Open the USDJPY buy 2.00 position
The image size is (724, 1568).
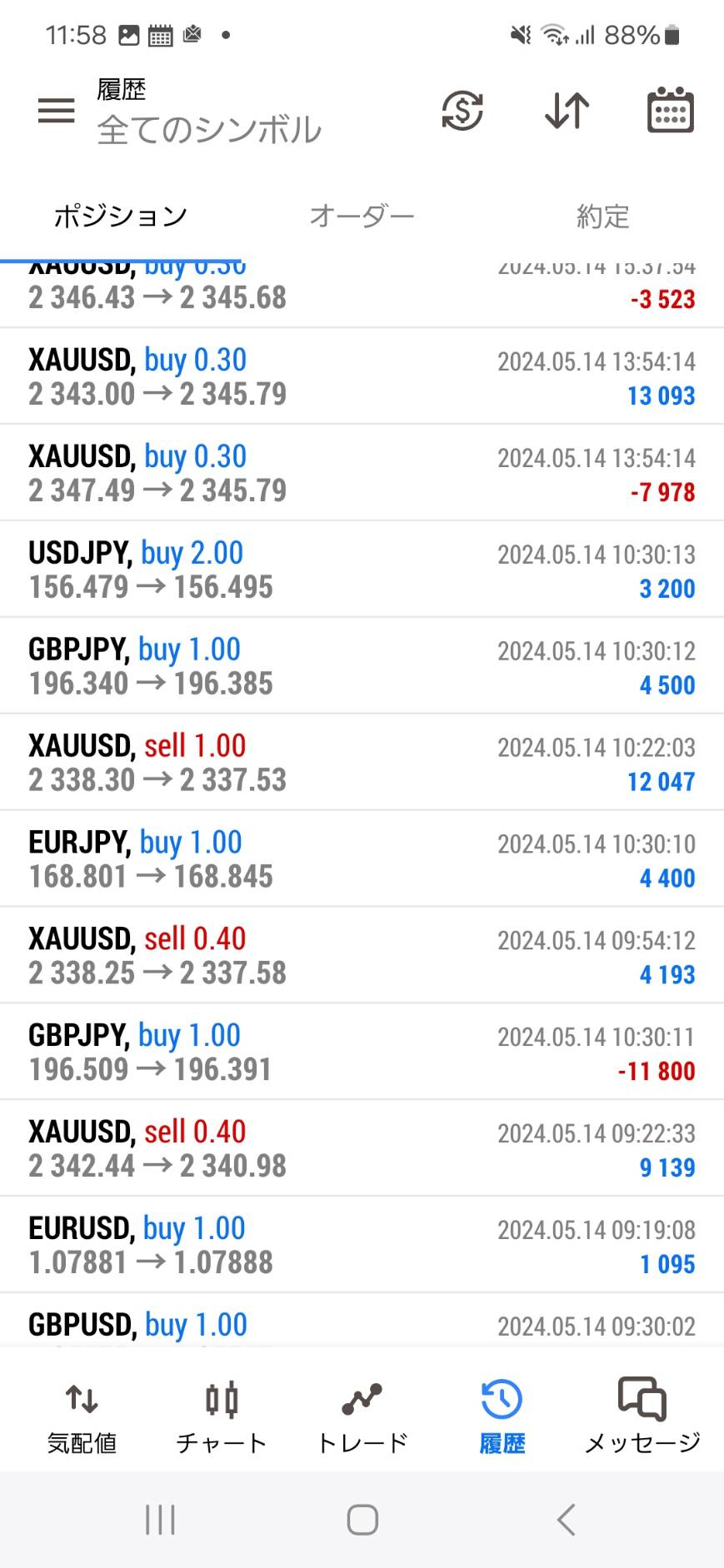coord(362,570)
